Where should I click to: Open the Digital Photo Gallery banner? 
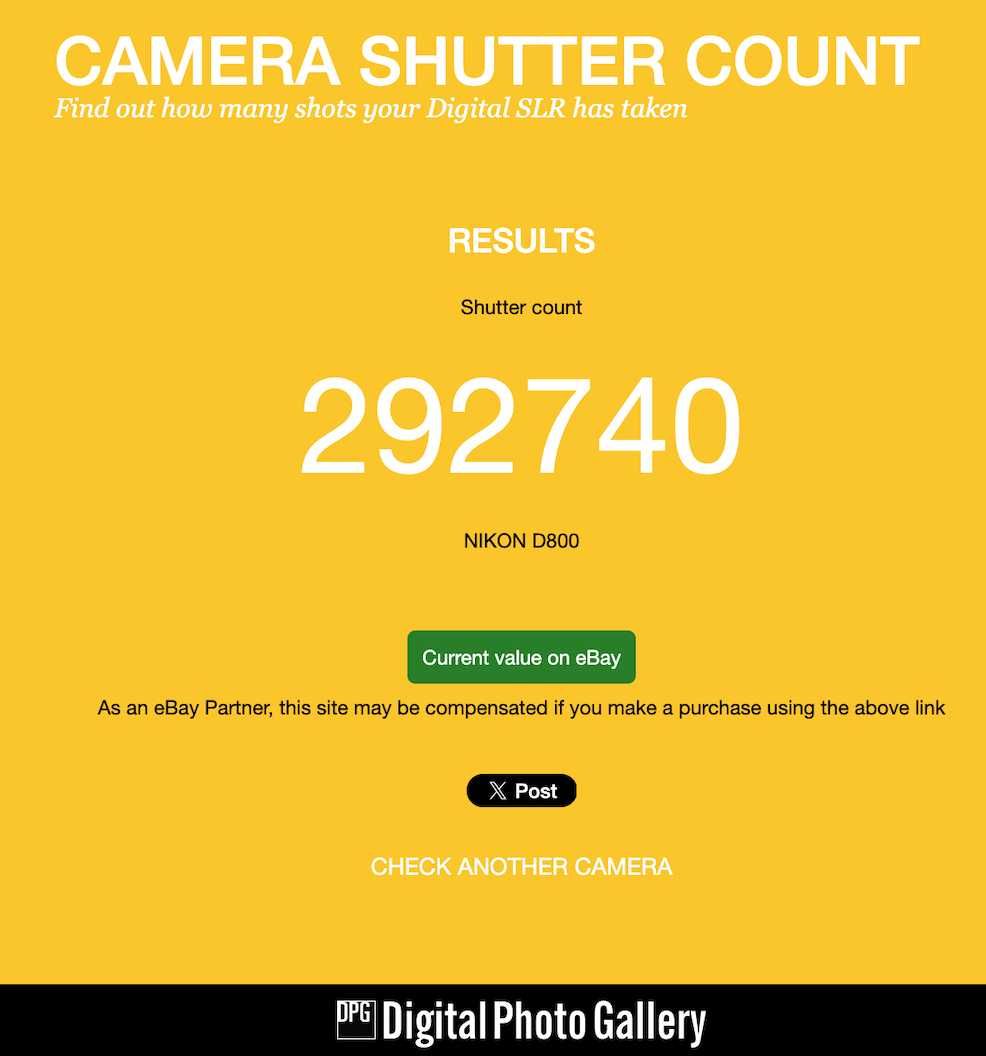point(521,1021)
